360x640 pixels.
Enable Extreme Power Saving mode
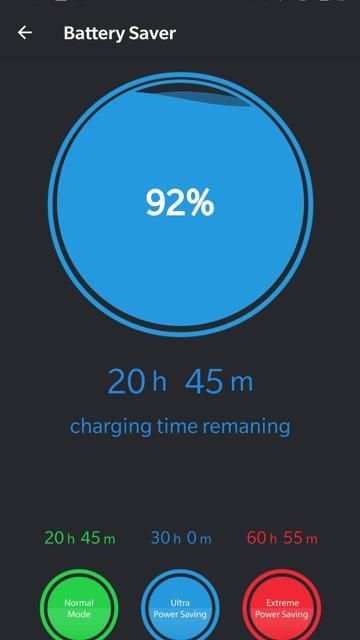tap(282, 608)
